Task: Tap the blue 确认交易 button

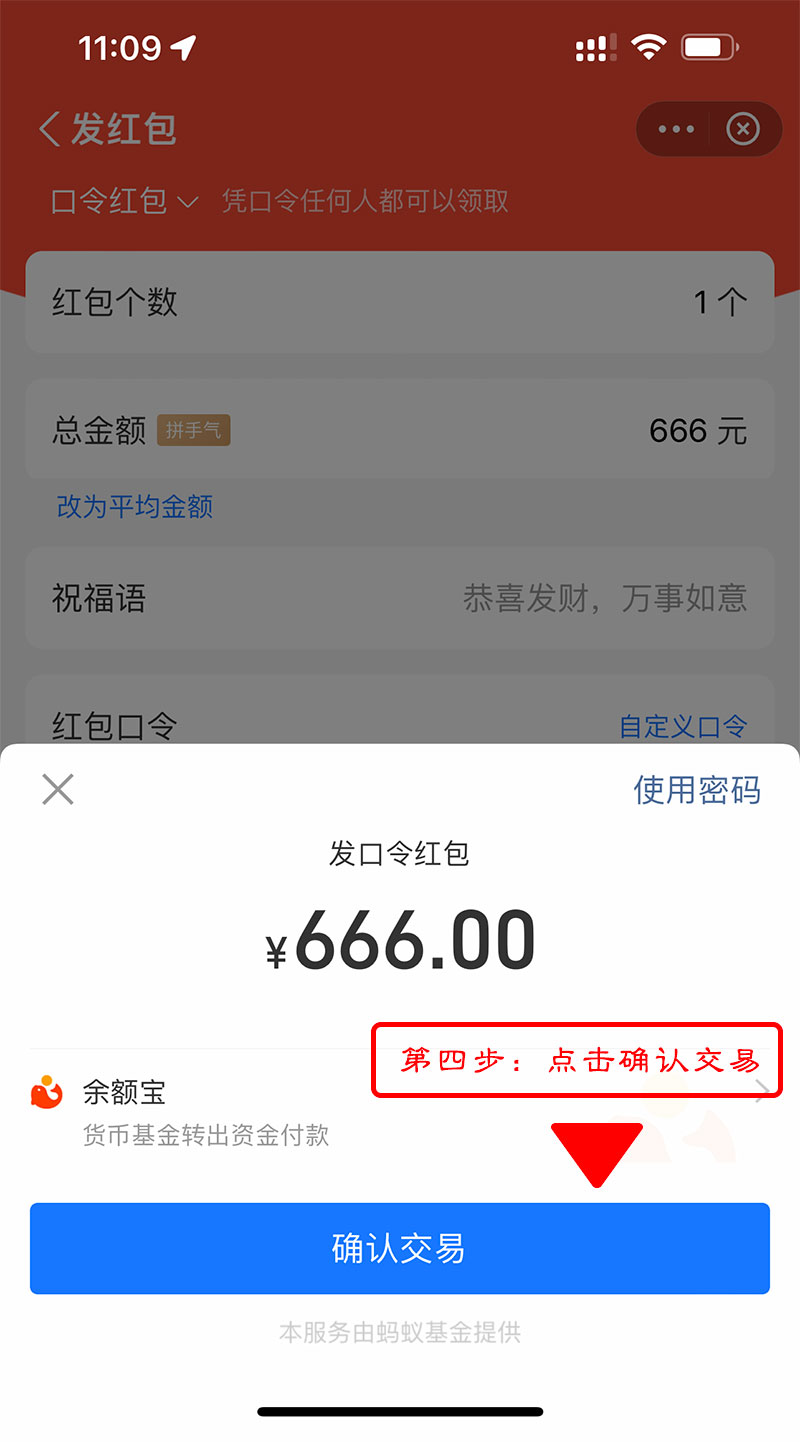Action: [x=399, y=1248]
